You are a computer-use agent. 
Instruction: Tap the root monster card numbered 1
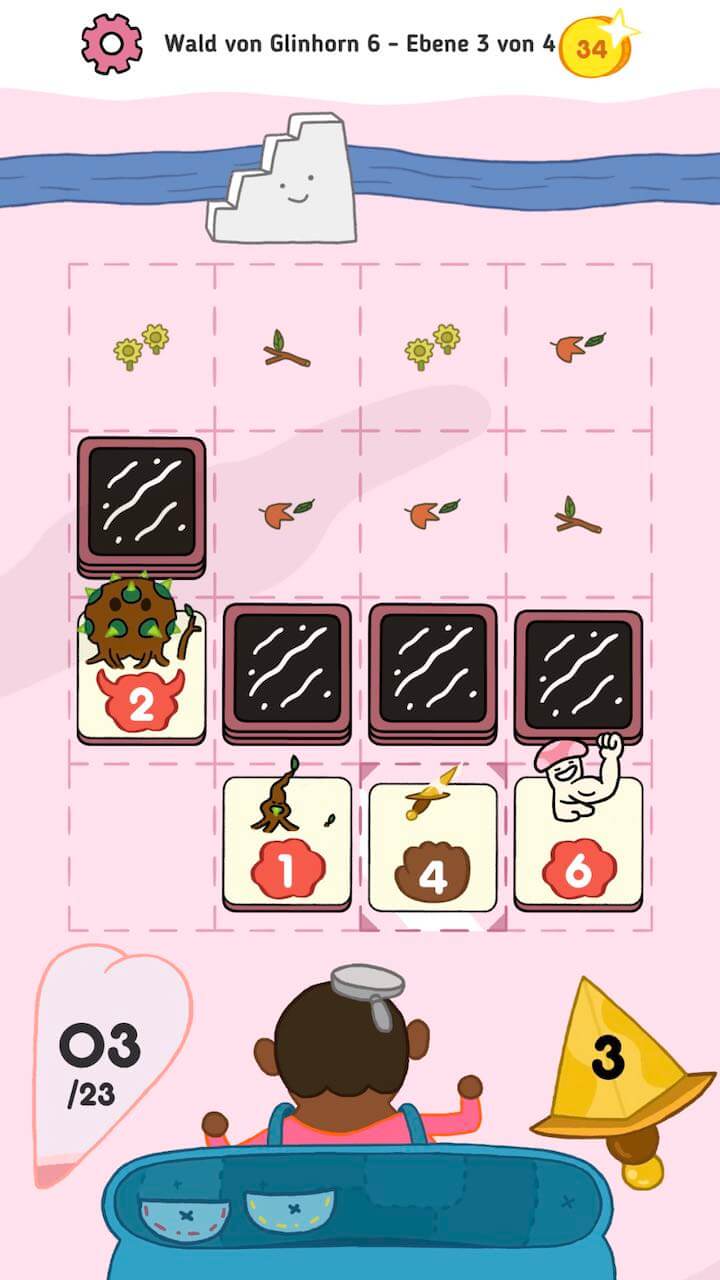click(286, 842)
